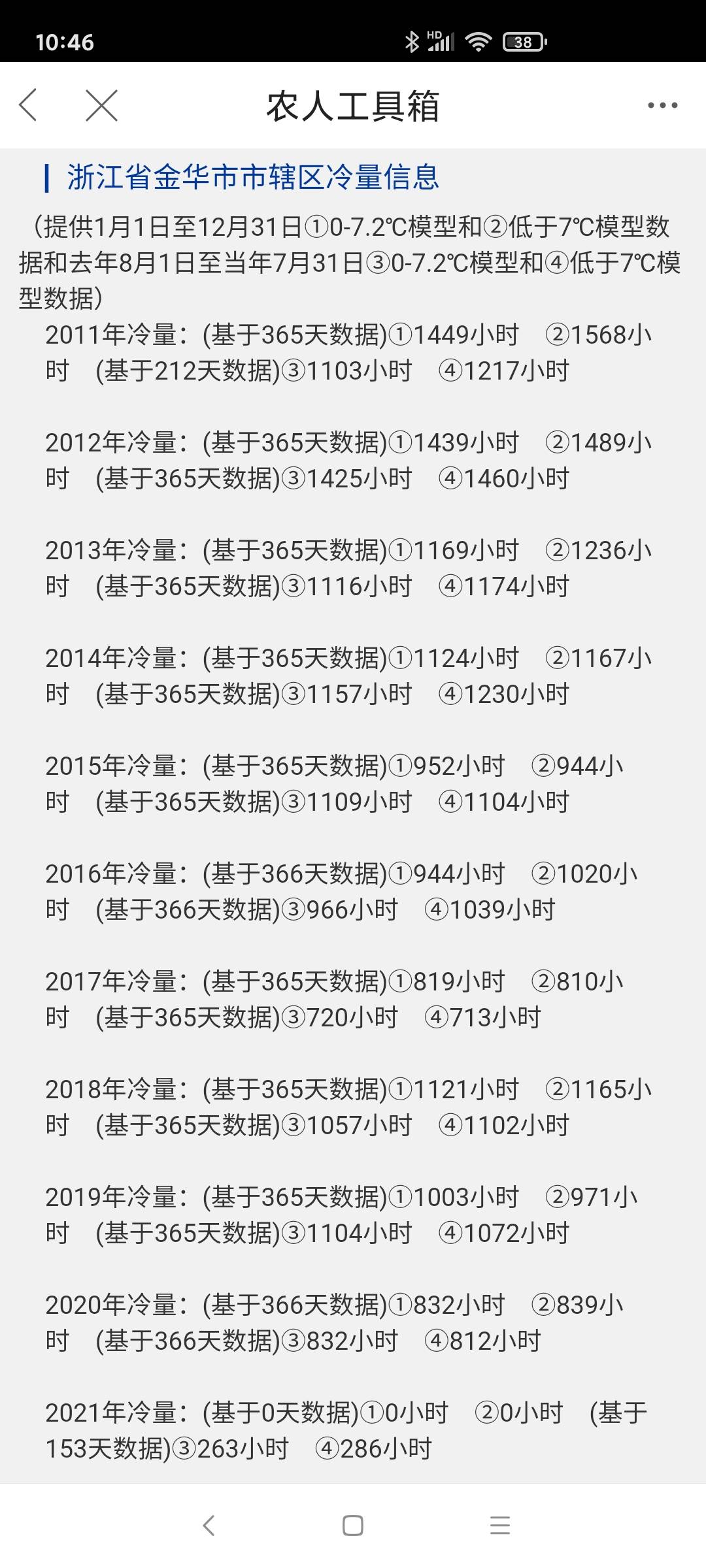This screenshot has height=1568, width=706.
Task: Tap the system back button
Action: (209, 1526)
